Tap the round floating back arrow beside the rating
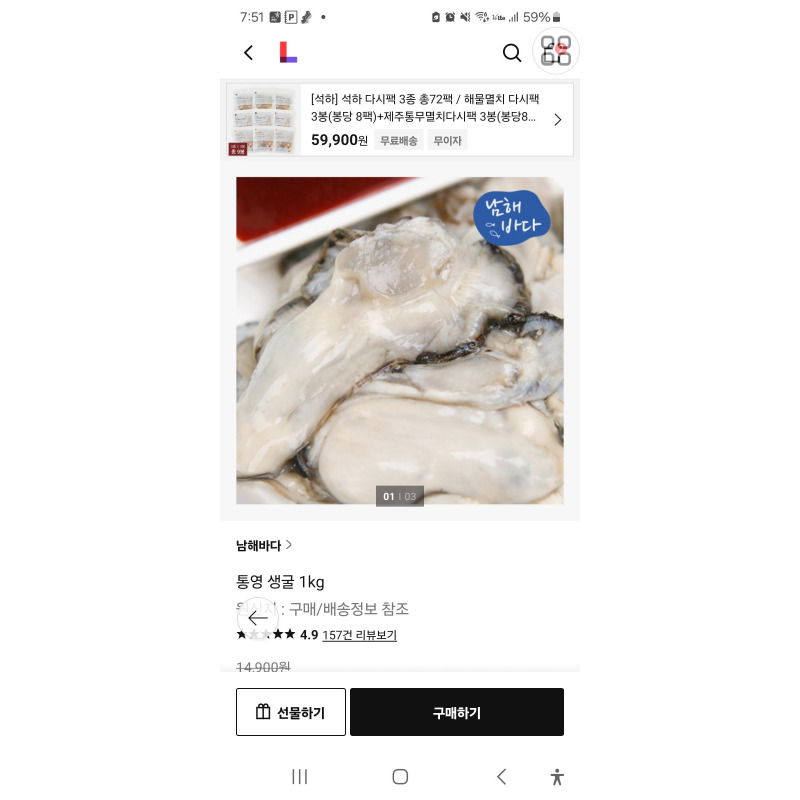Image resolution: width=800 pixels, height=800 pixels. tap(258, 618)
